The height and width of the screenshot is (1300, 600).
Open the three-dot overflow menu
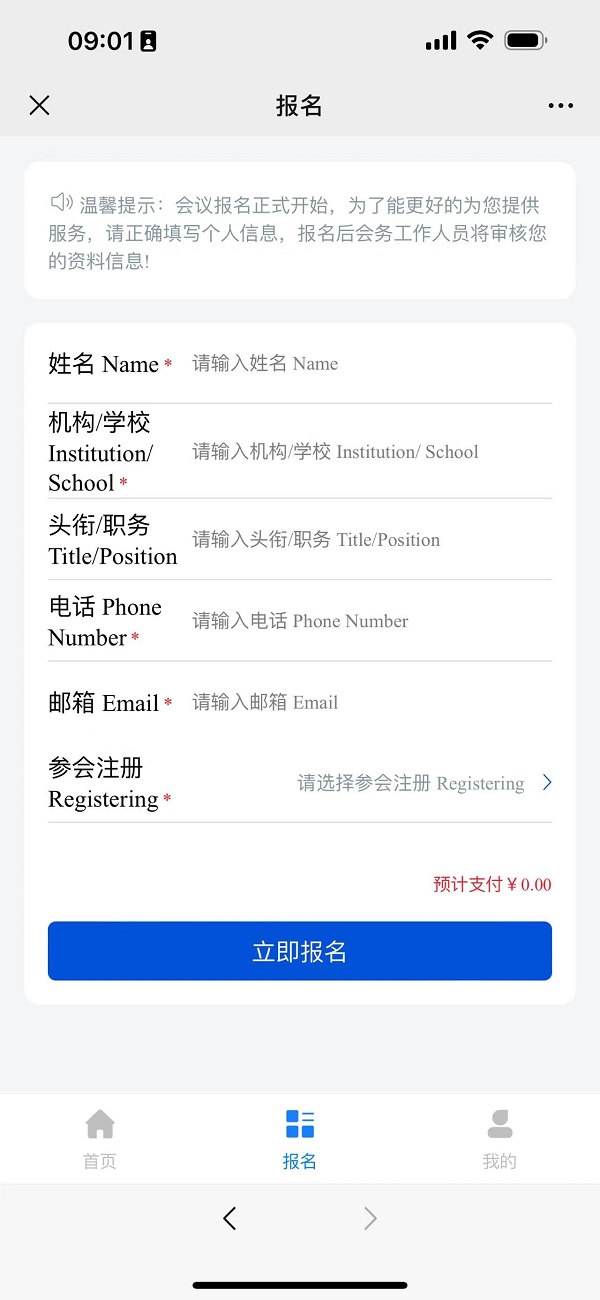[561, 106]
